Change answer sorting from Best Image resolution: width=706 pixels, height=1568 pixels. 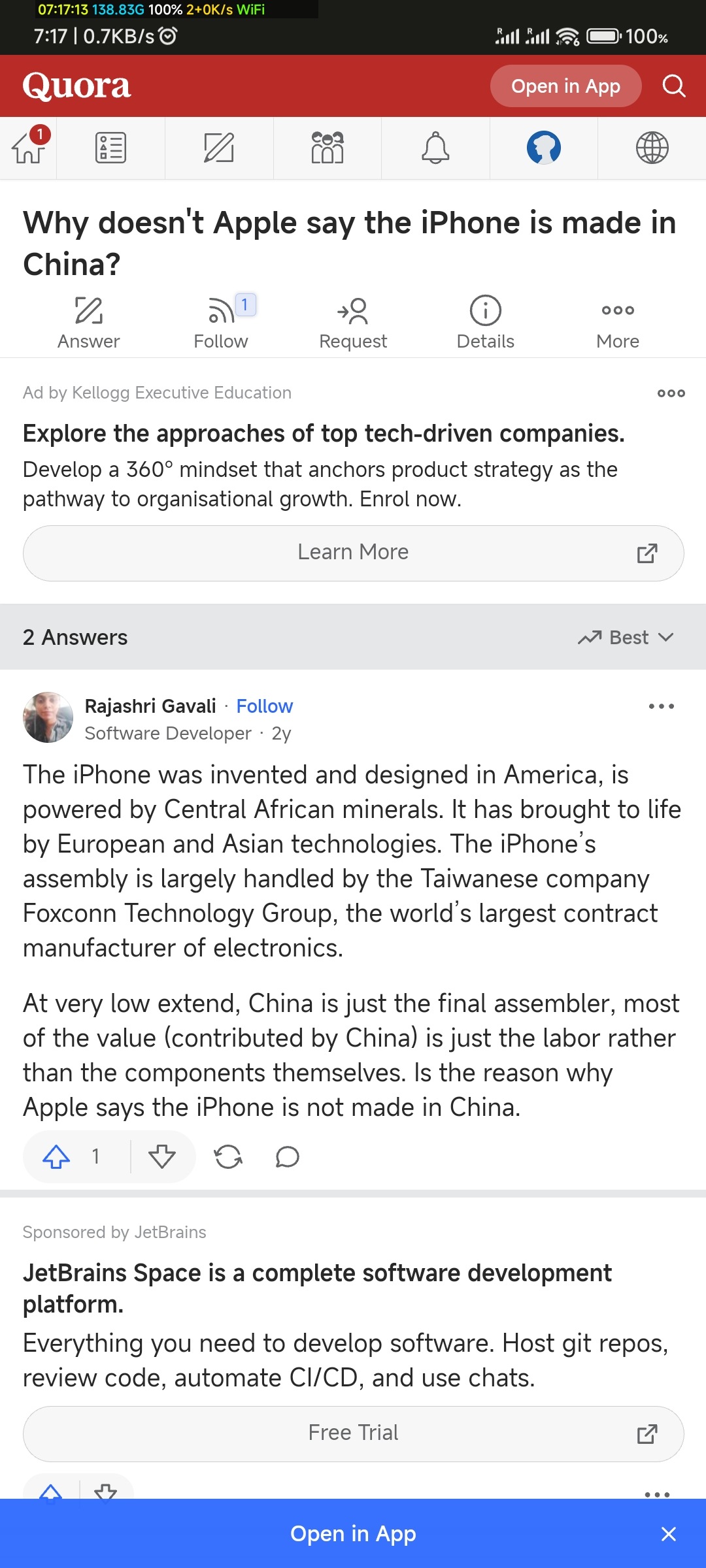pyautogui.click(x=626, y=637)
